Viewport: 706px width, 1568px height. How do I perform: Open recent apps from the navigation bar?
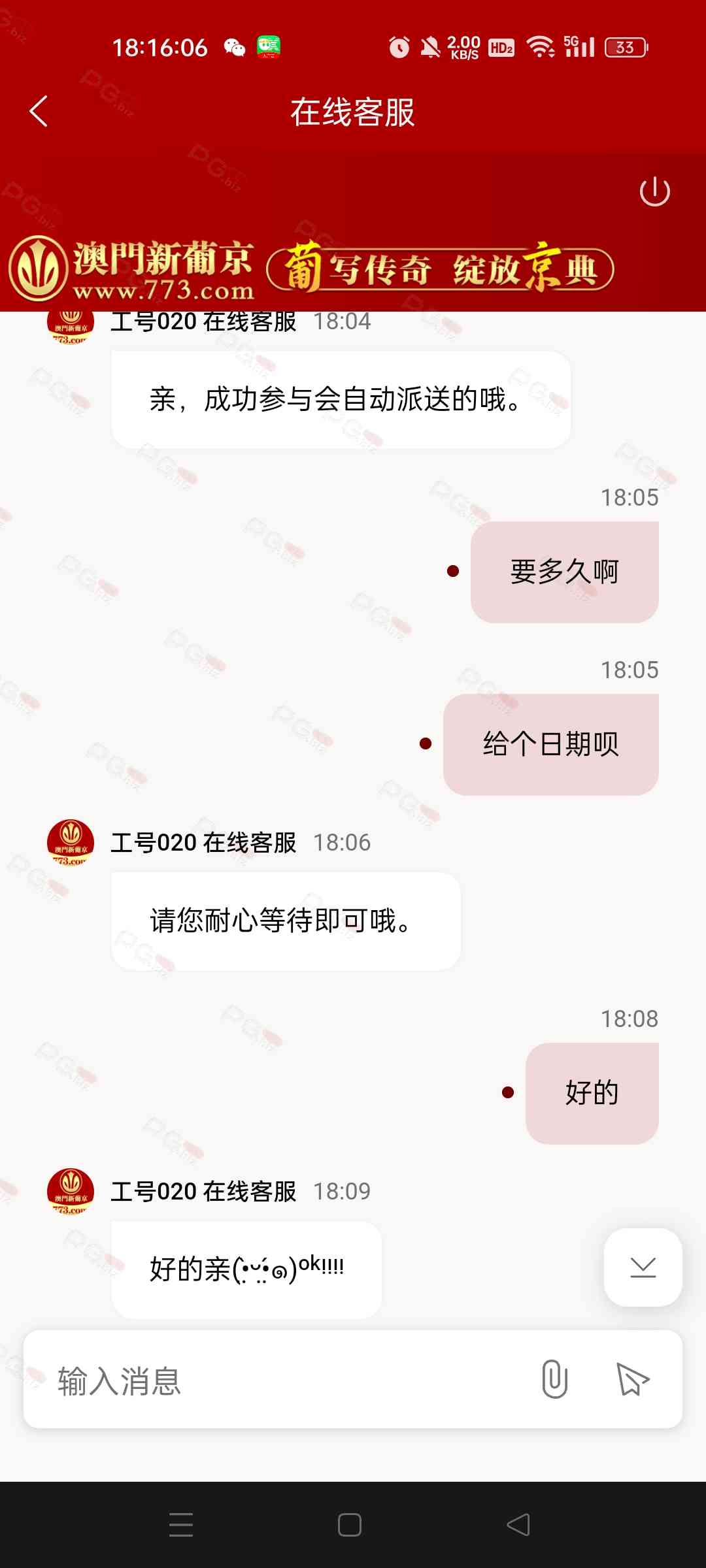click(181, 1525)
